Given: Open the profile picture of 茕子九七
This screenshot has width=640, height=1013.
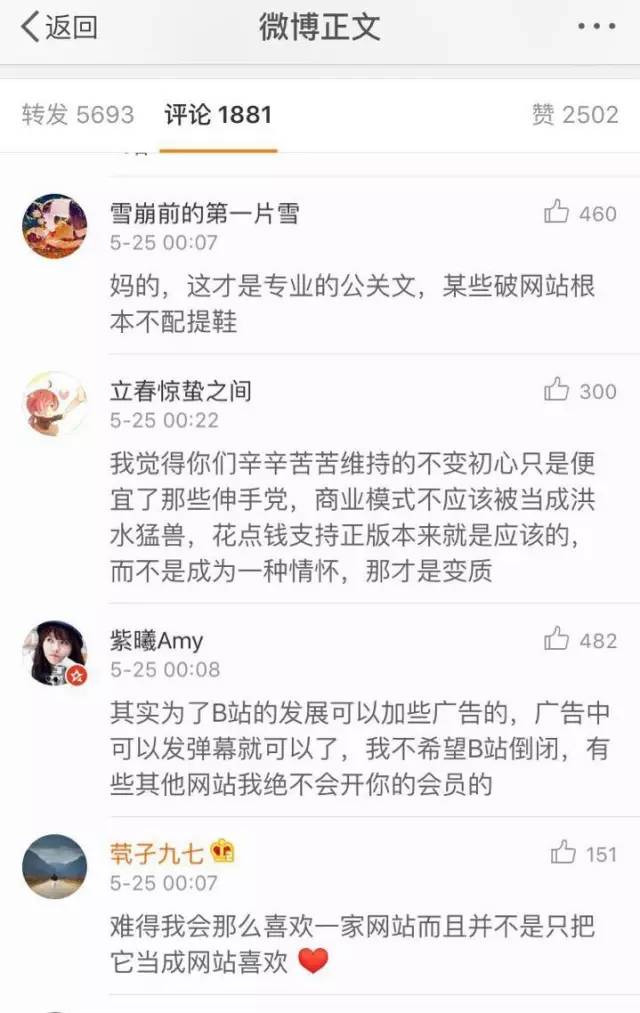Looking at the screenshot, I should 54,866.
